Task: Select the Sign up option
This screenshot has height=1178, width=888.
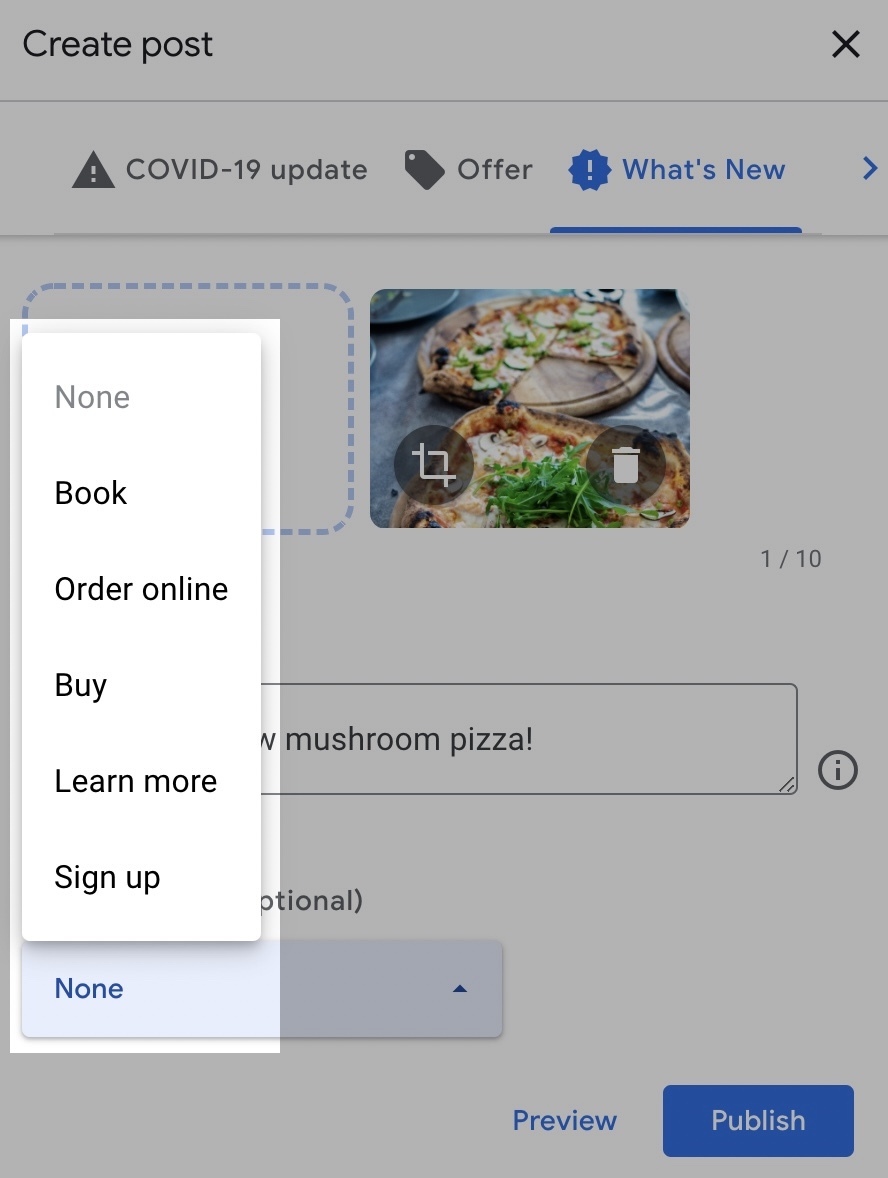Action: point(107,877)
